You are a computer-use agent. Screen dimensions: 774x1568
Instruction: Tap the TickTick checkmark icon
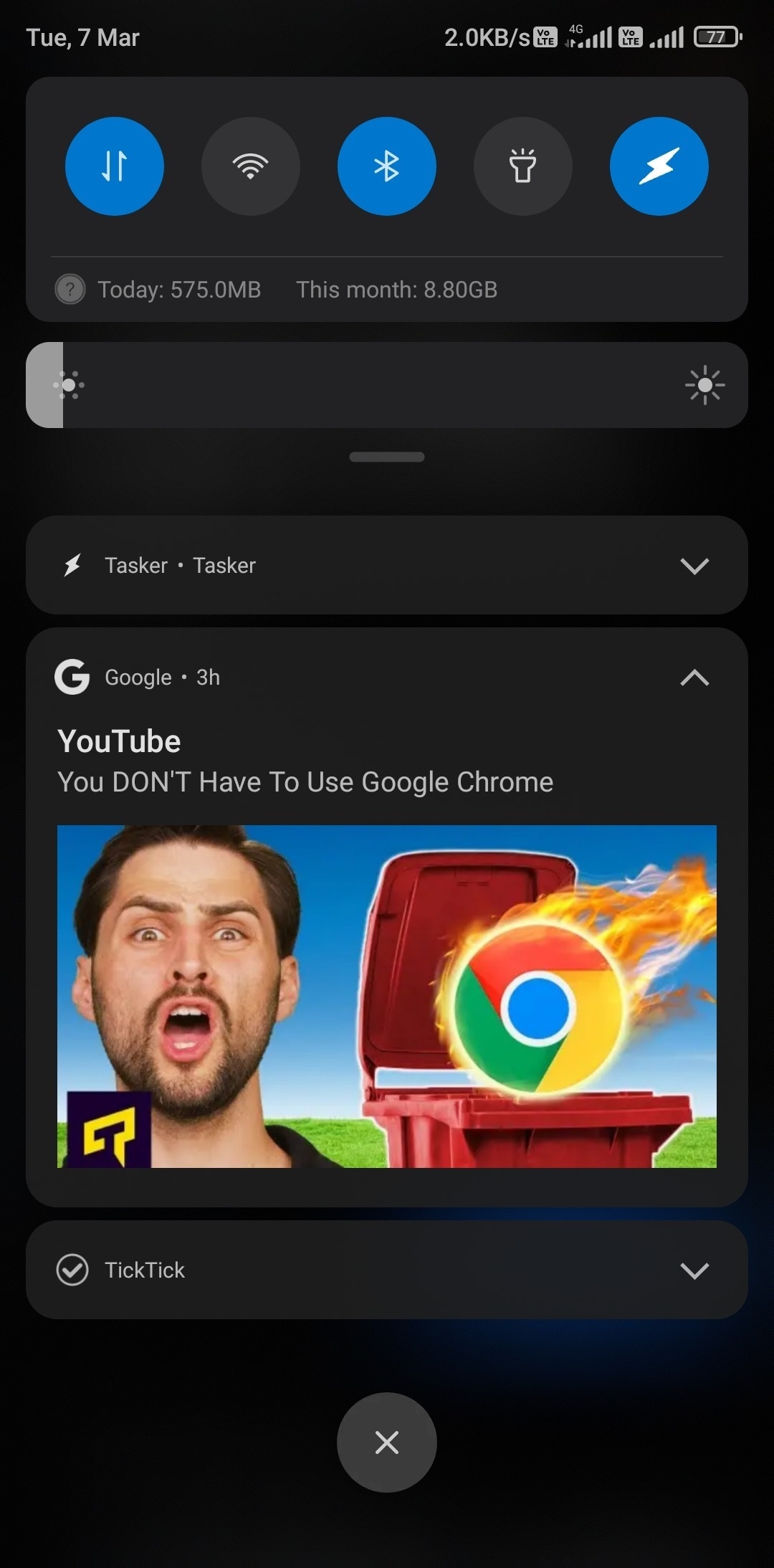(71, 1270)
